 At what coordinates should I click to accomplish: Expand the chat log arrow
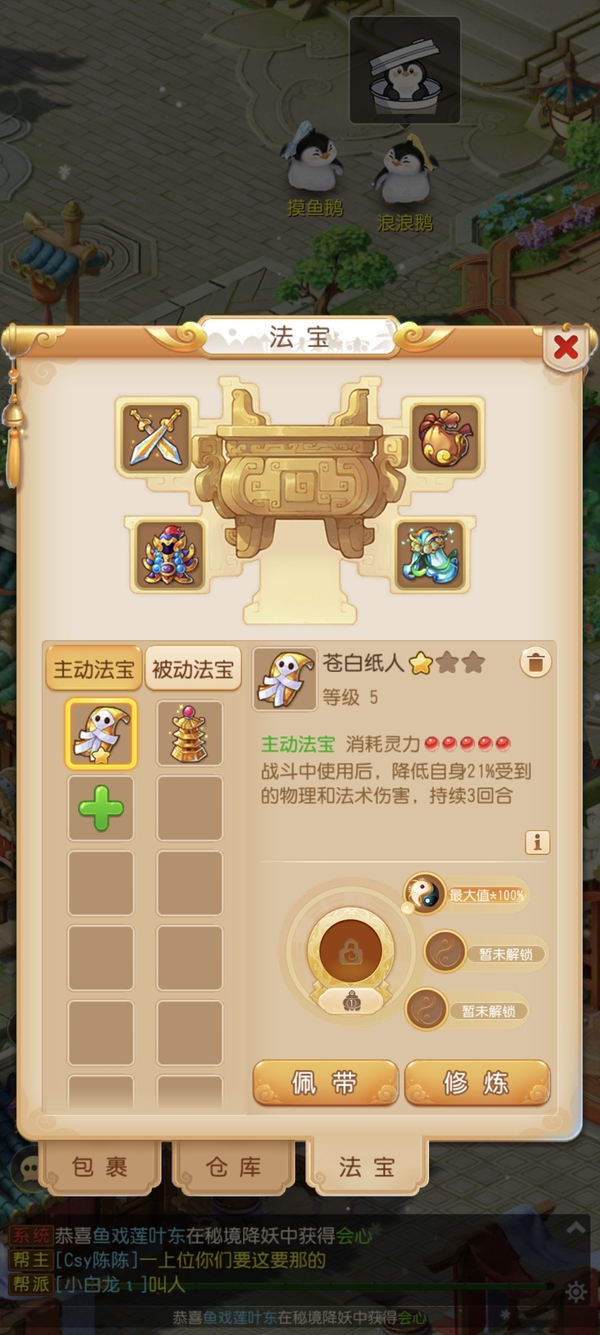[577, 1228]
